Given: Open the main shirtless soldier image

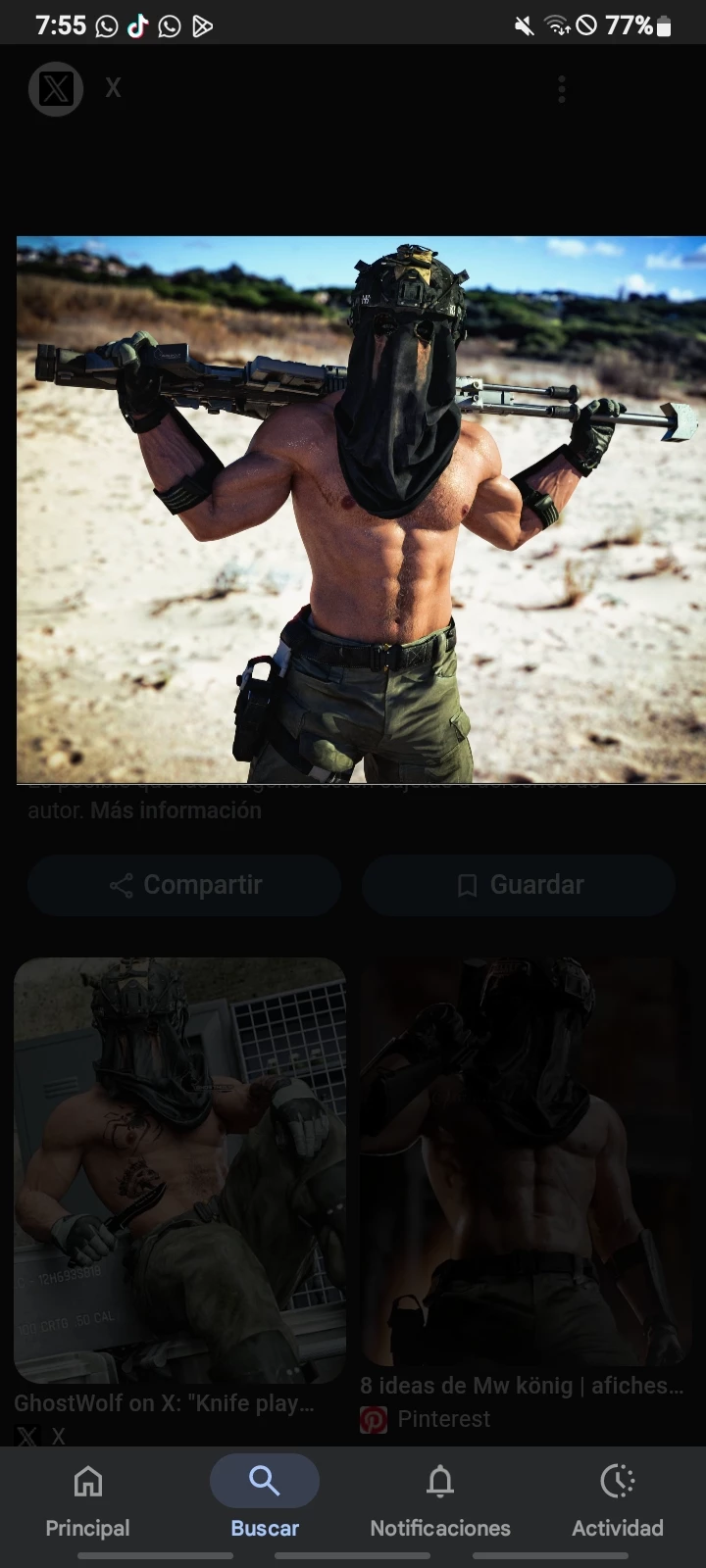Looking at the screenshot, I should (x=361, y=510).
